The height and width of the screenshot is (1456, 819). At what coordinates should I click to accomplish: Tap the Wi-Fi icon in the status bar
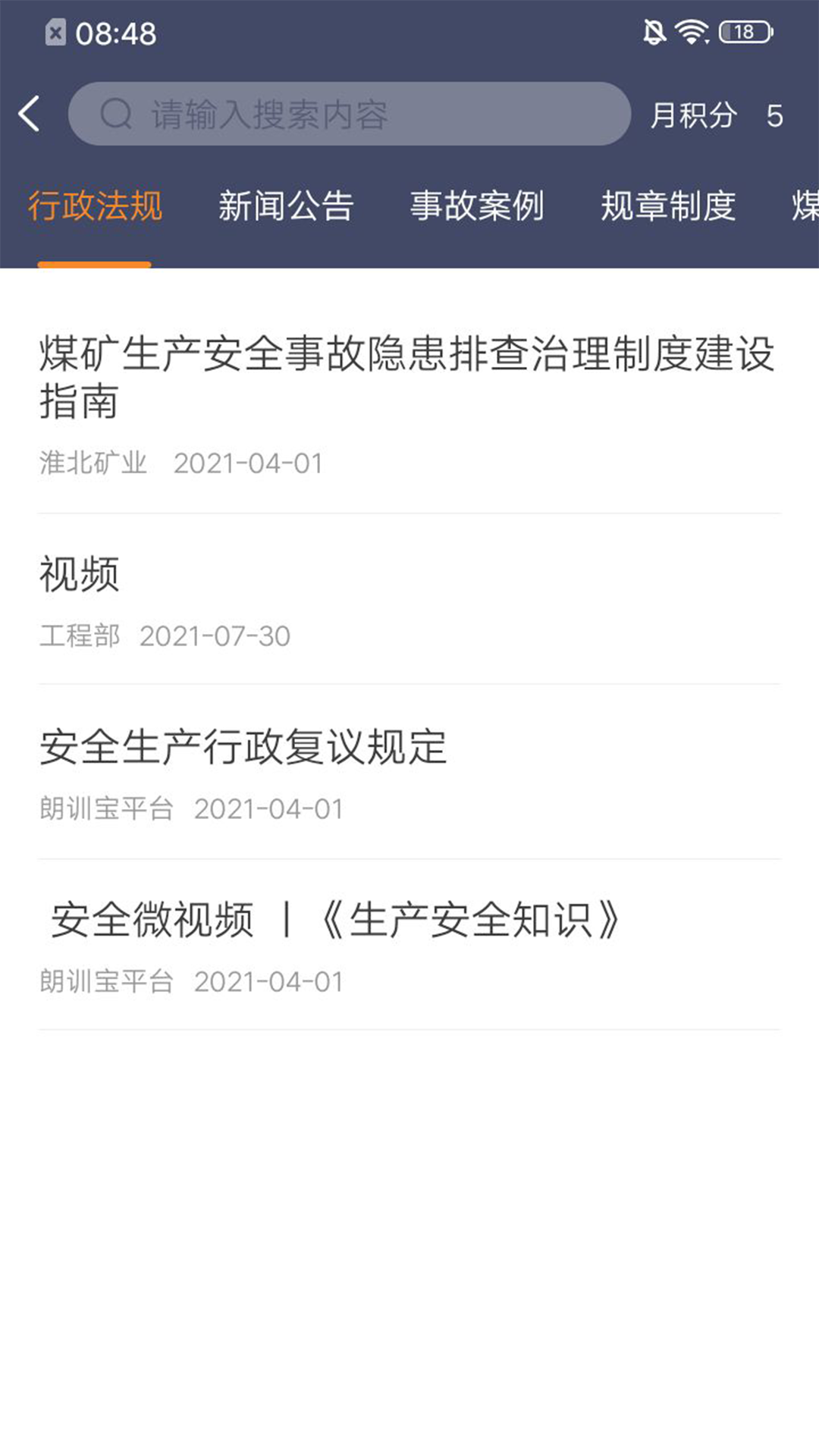point(691,30)
